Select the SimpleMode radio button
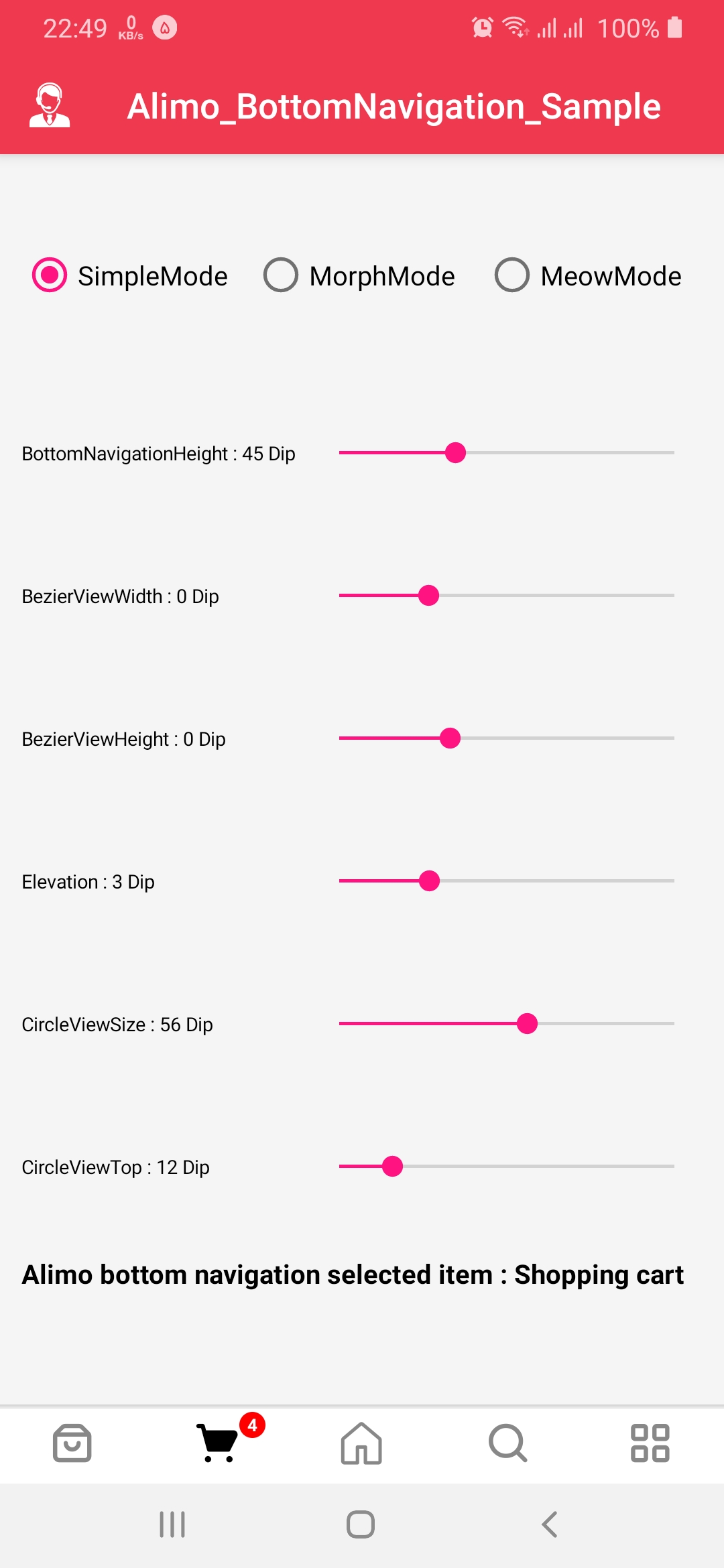Image resolution: width=724 pixels, height=1568 pixels. pos(50,275)
